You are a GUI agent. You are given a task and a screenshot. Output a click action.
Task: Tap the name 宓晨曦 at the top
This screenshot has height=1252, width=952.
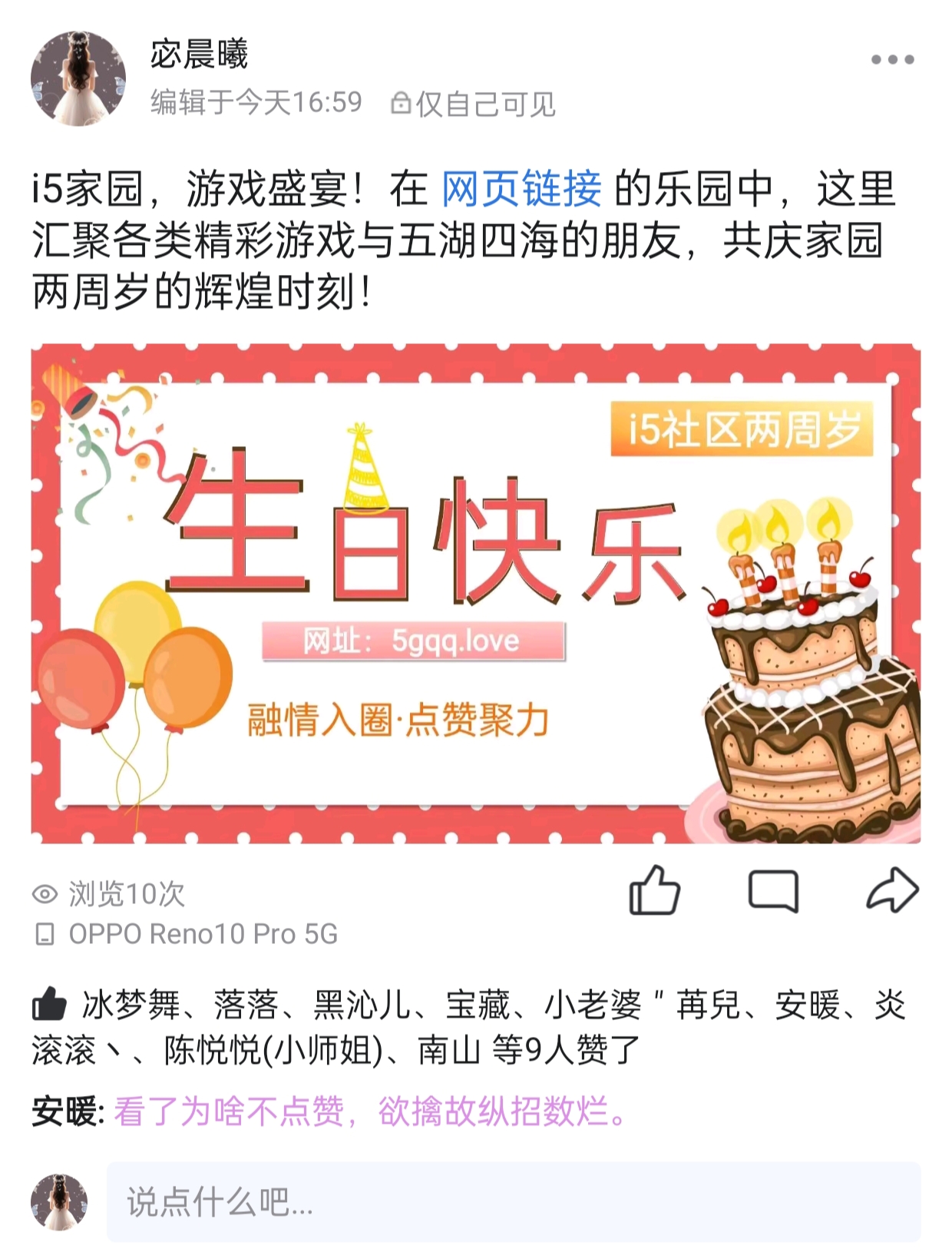tap(199, 55)
